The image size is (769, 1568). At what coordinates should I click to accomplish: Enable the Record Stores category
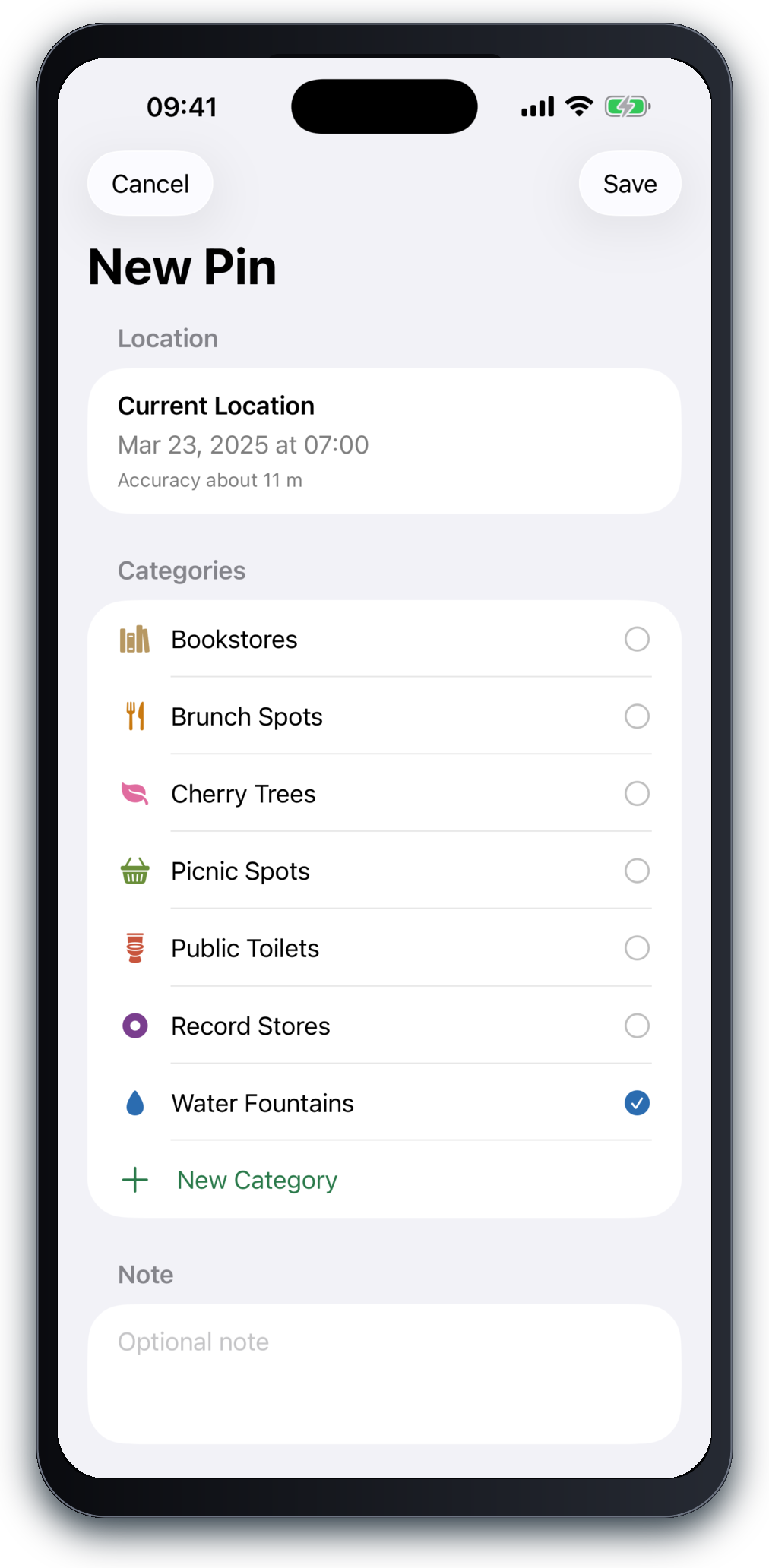pyautogui.click(x=637, y=1026)
